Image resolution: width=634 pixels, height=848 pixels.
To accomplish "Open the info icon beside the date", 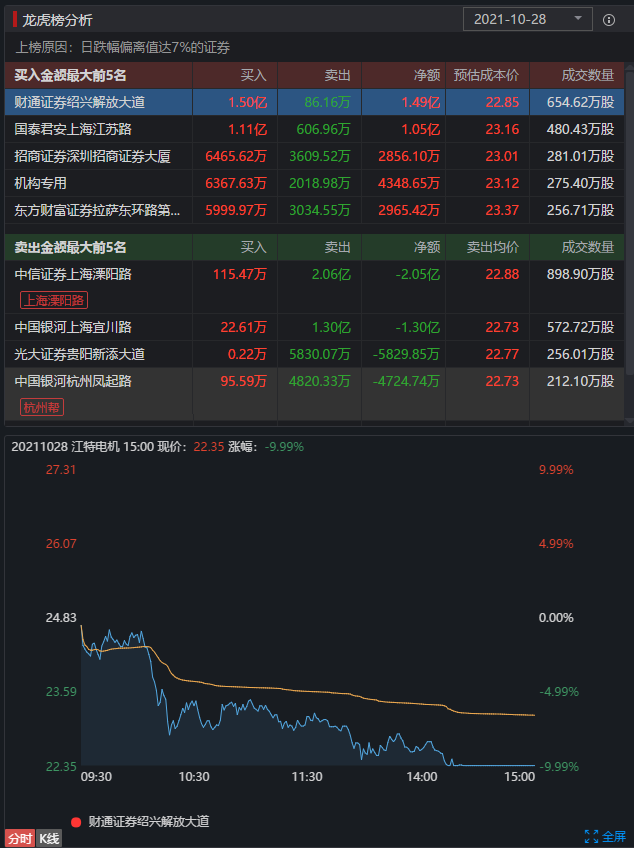I will point(609,19).
